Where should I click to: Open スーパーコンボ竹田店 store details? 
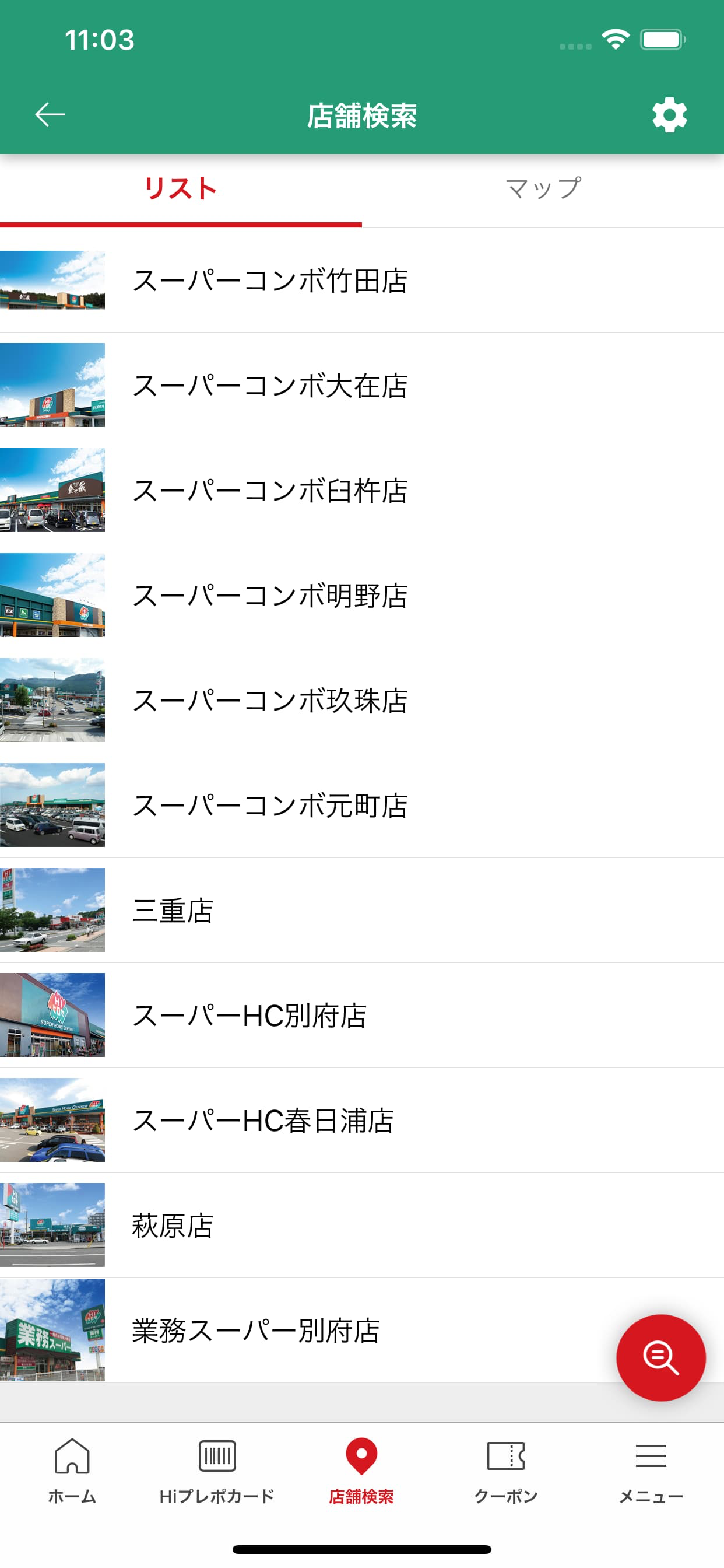[272, 281]
